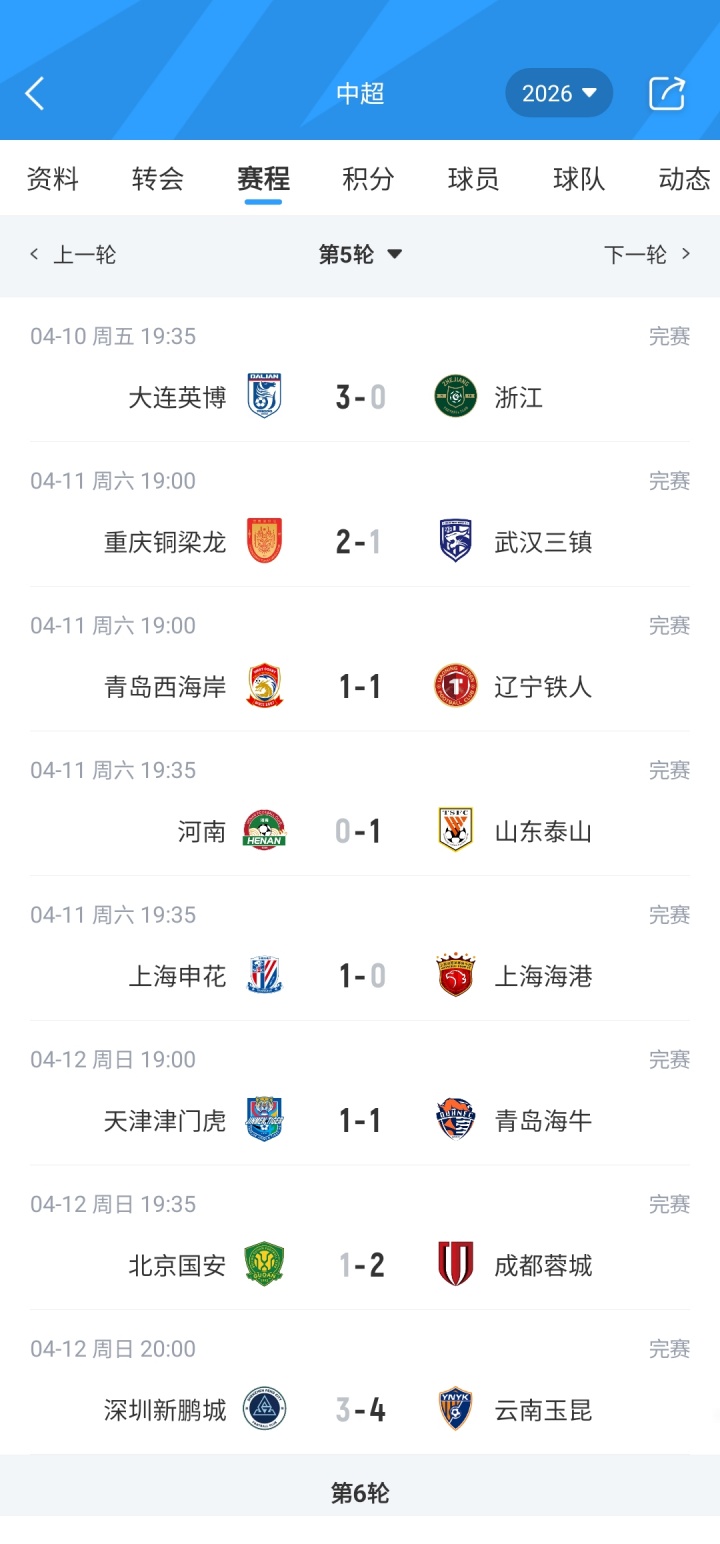Go to next round with 下一轮

coord(647,255)
